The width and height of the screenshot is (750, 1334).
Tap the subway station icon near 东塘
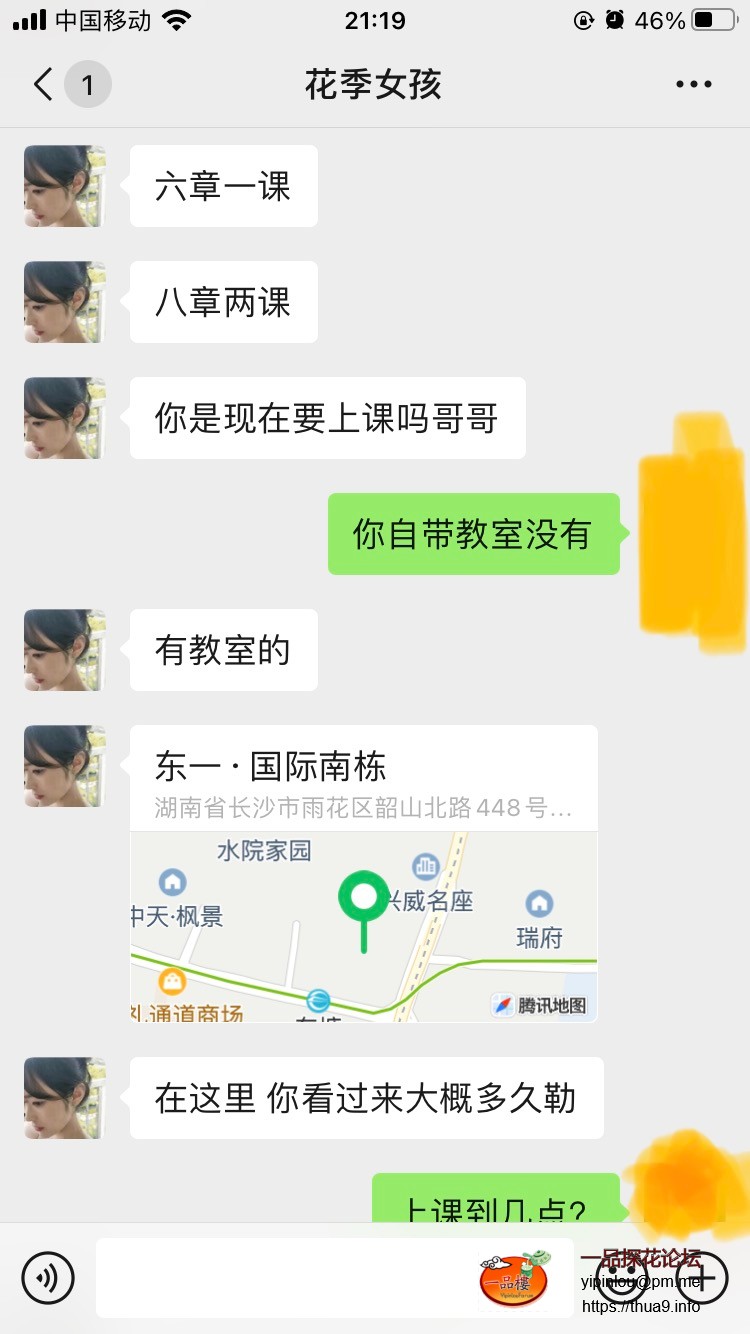point(320,998)
